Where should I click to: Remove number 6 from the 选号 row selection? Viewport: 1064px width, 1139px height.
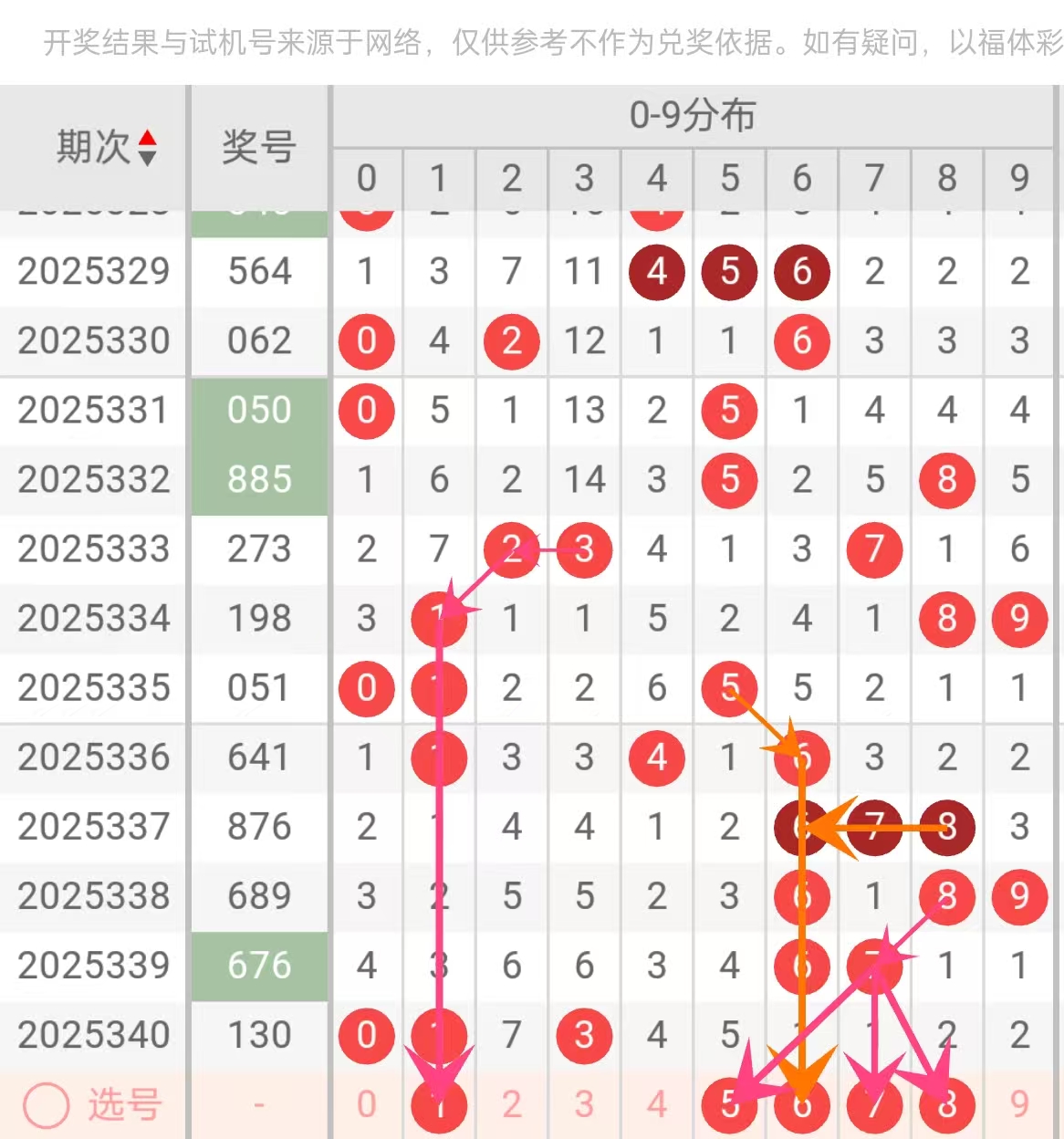click(x=801, y=1104)
